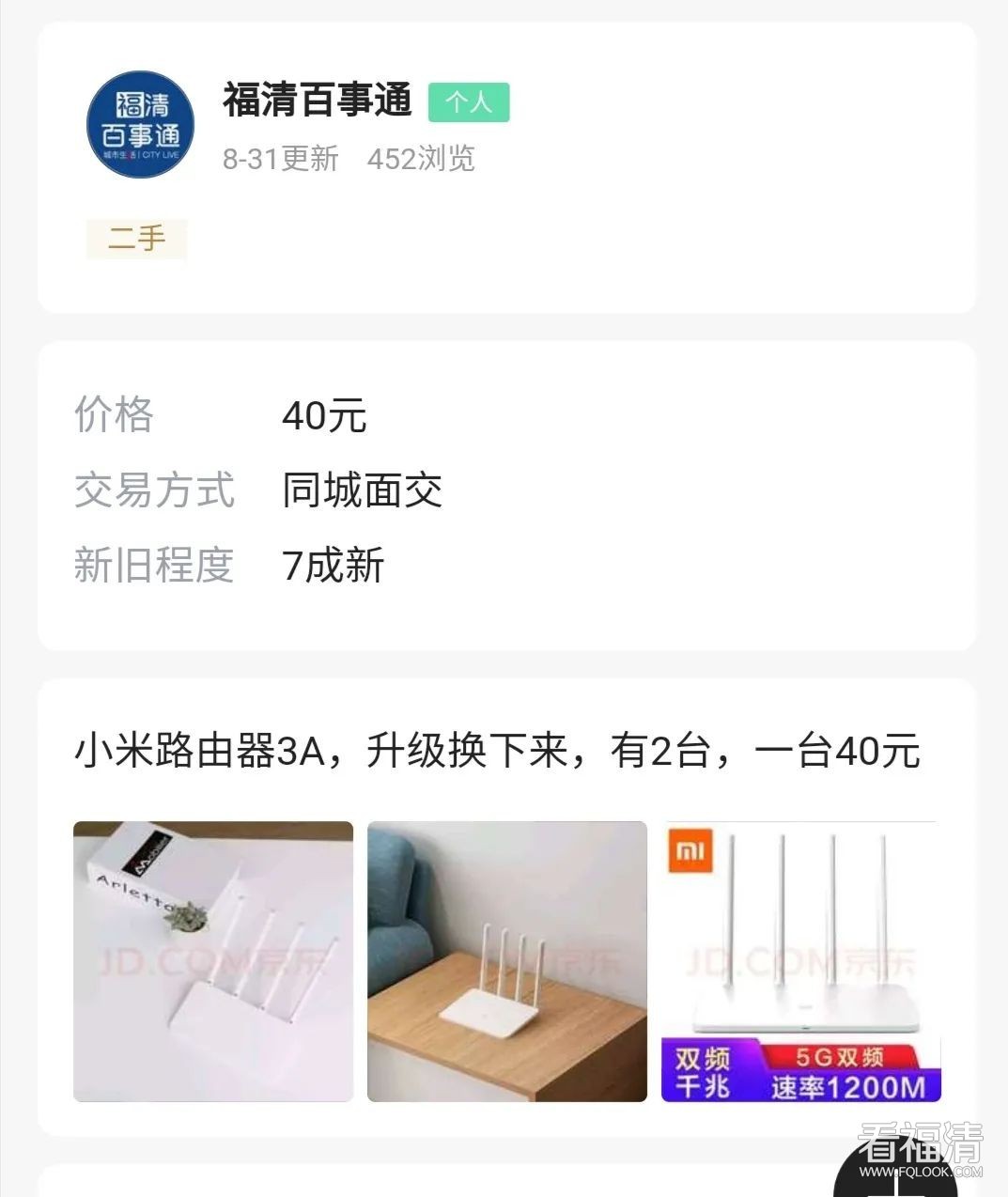The height and width of the screenshot is (1197, 1008).
Task: Enlarge the 双频千兆 router product image
Action: coord(800,961)
